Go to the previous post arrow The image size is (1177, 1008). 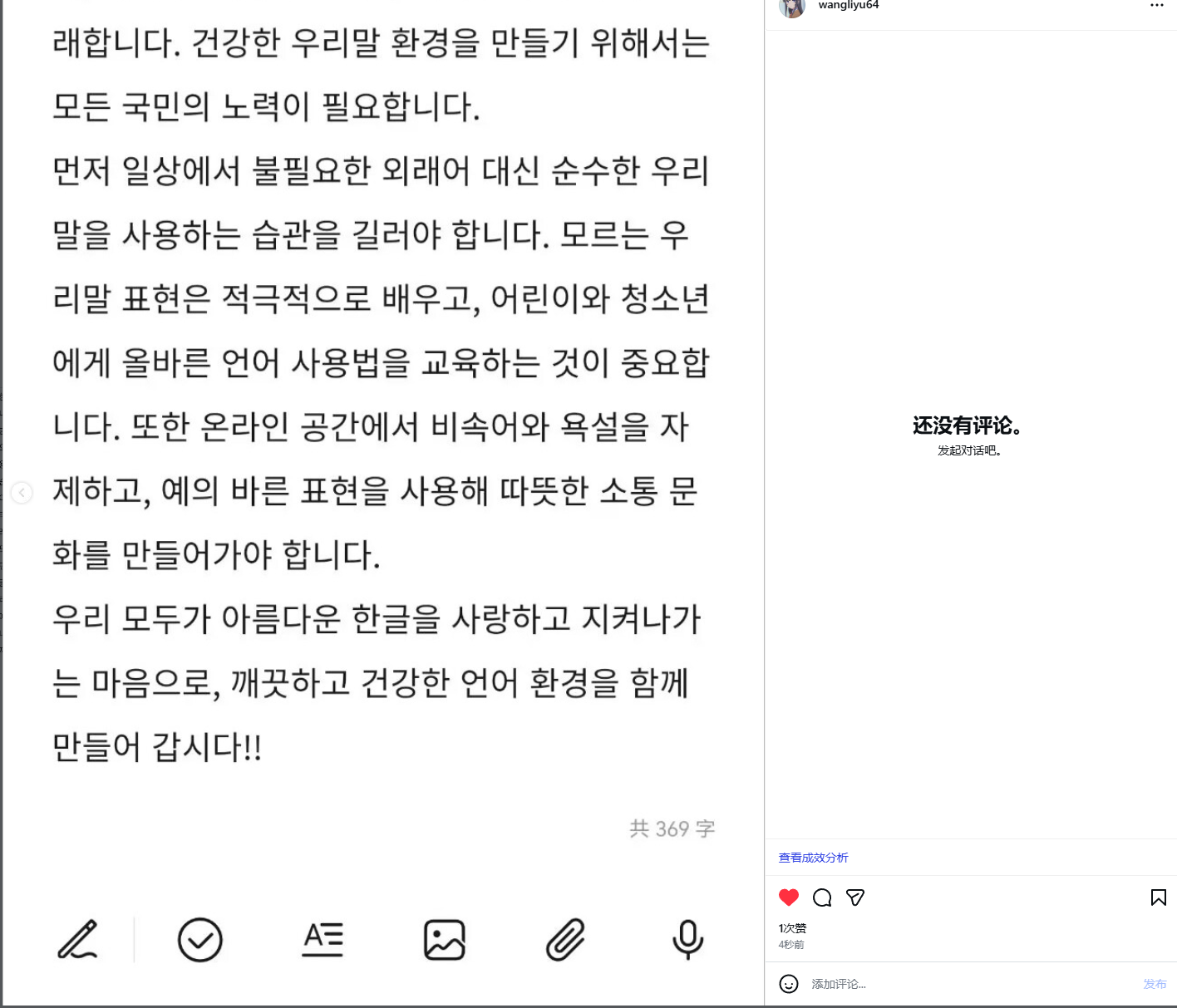click(x=22, y=493)
